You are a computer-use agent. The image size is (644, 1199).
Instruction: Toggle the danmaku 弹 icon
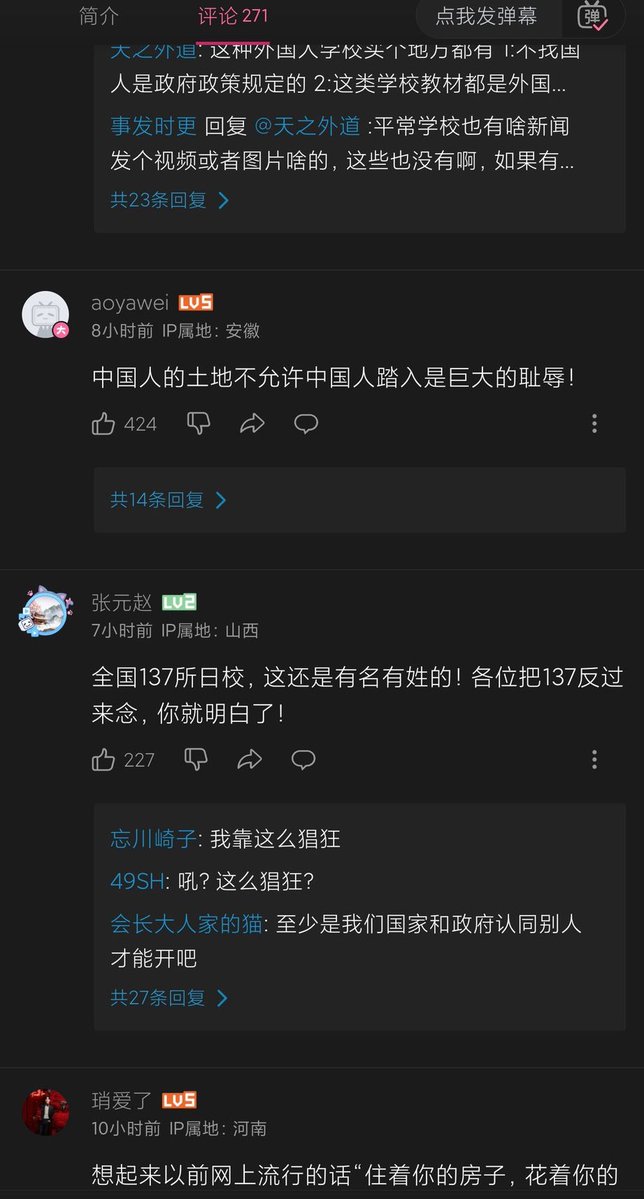(x=592, y=16)
